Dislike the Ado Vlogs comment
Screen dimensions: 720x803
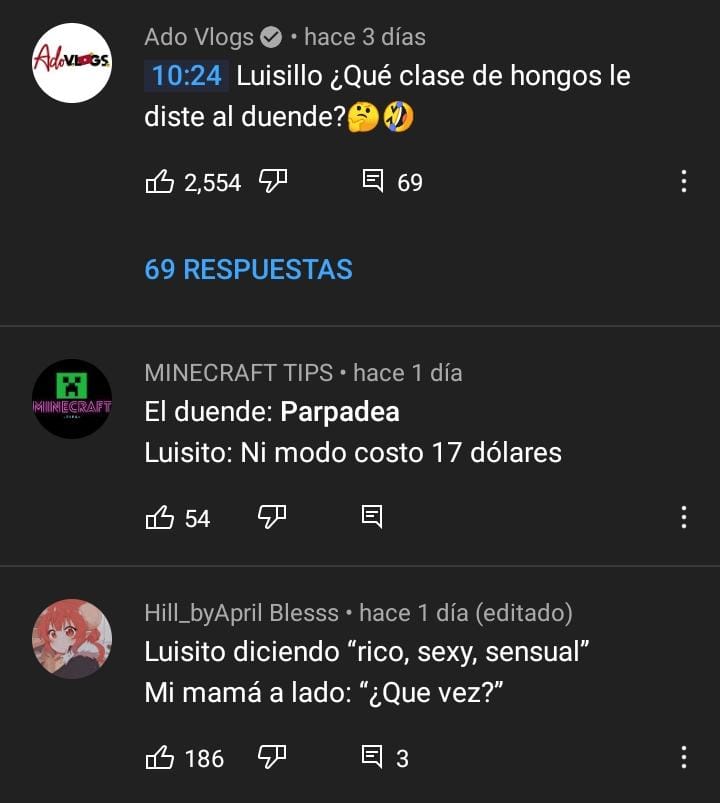pyautogui.click(x=273, y=180)
